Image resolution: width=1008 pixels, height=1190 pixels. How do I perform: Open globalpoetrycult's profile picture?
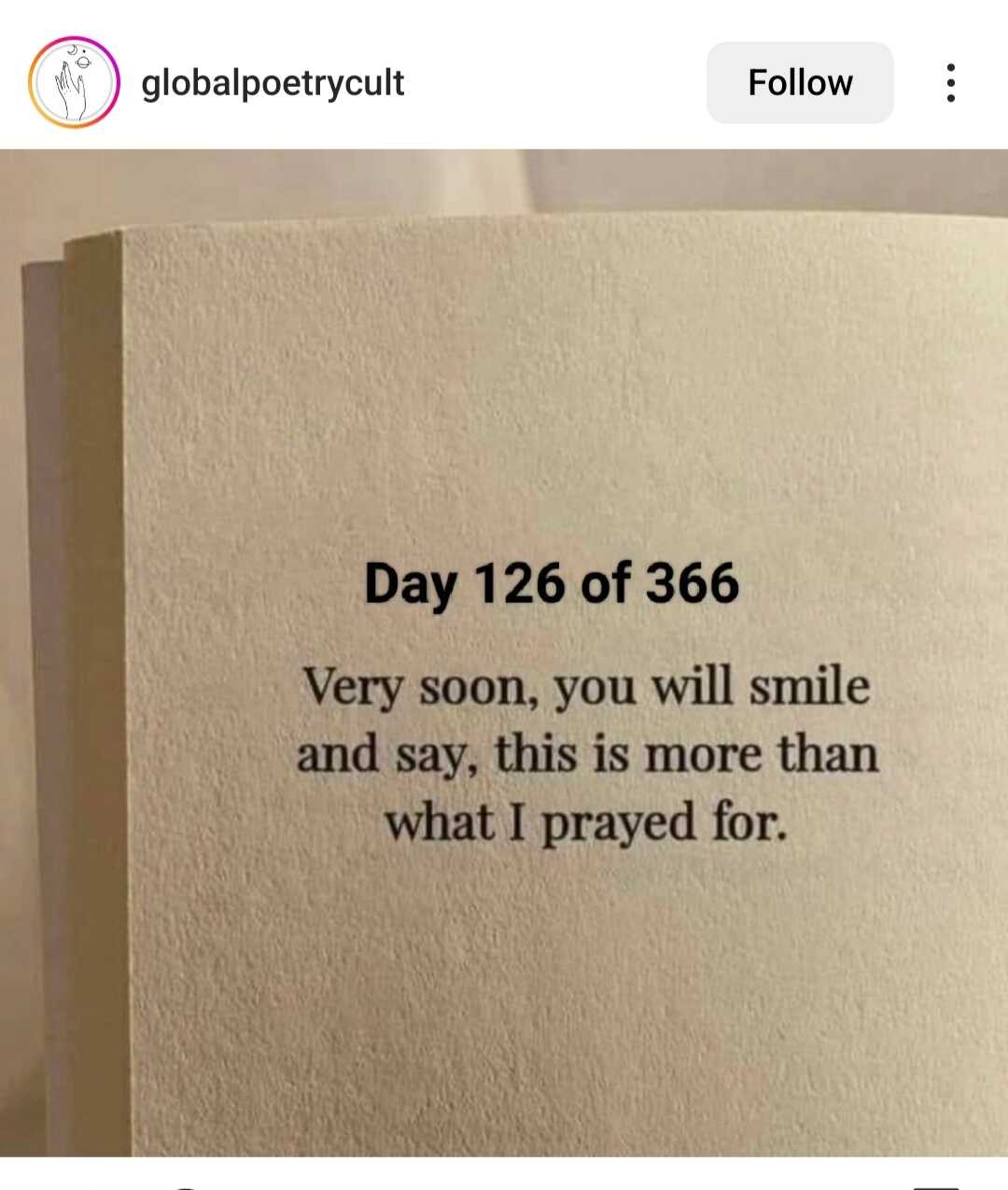point(74,82)
